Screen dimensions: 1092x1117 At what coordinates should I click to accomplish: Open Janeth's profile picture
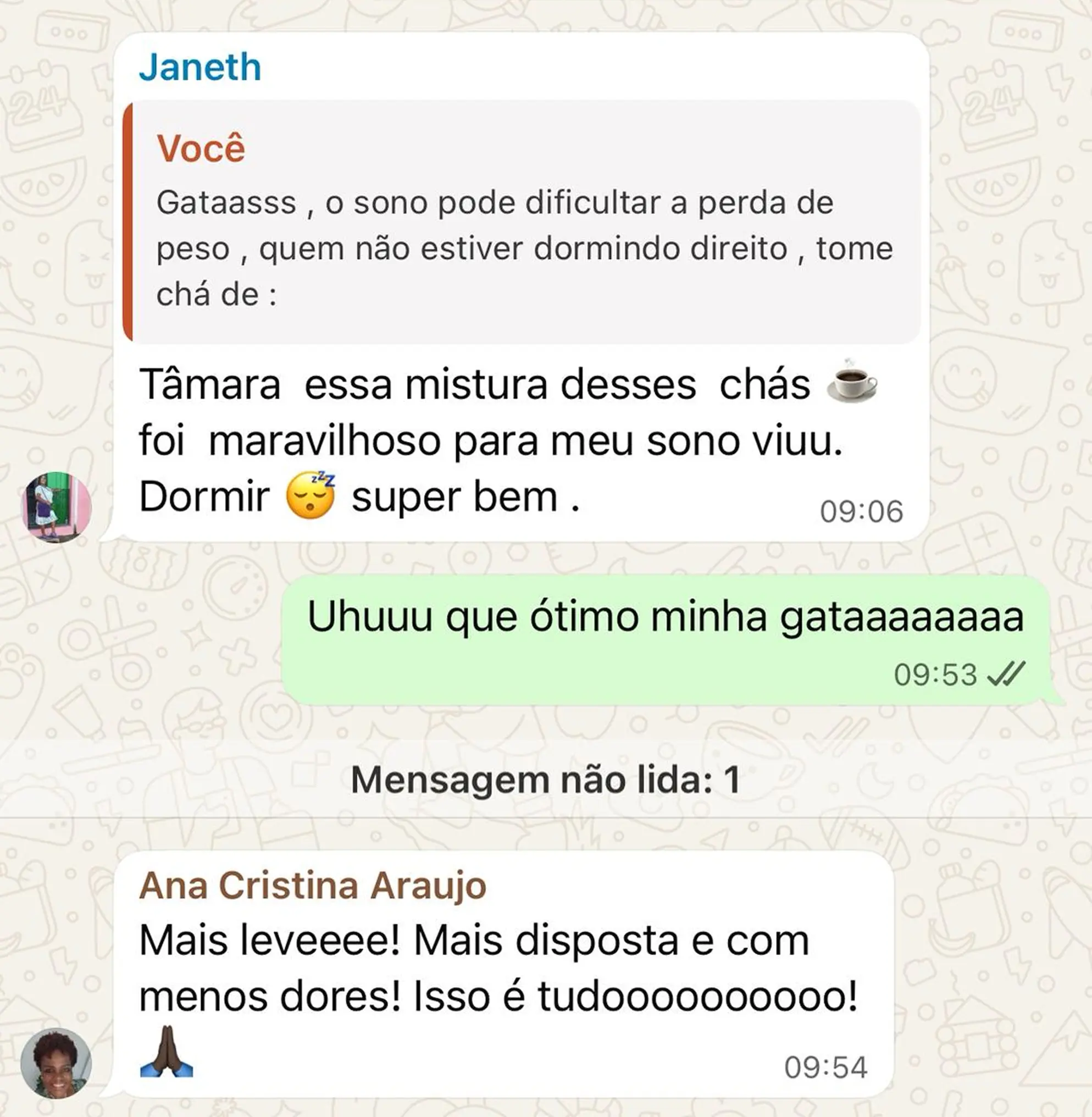click(56, 507)
